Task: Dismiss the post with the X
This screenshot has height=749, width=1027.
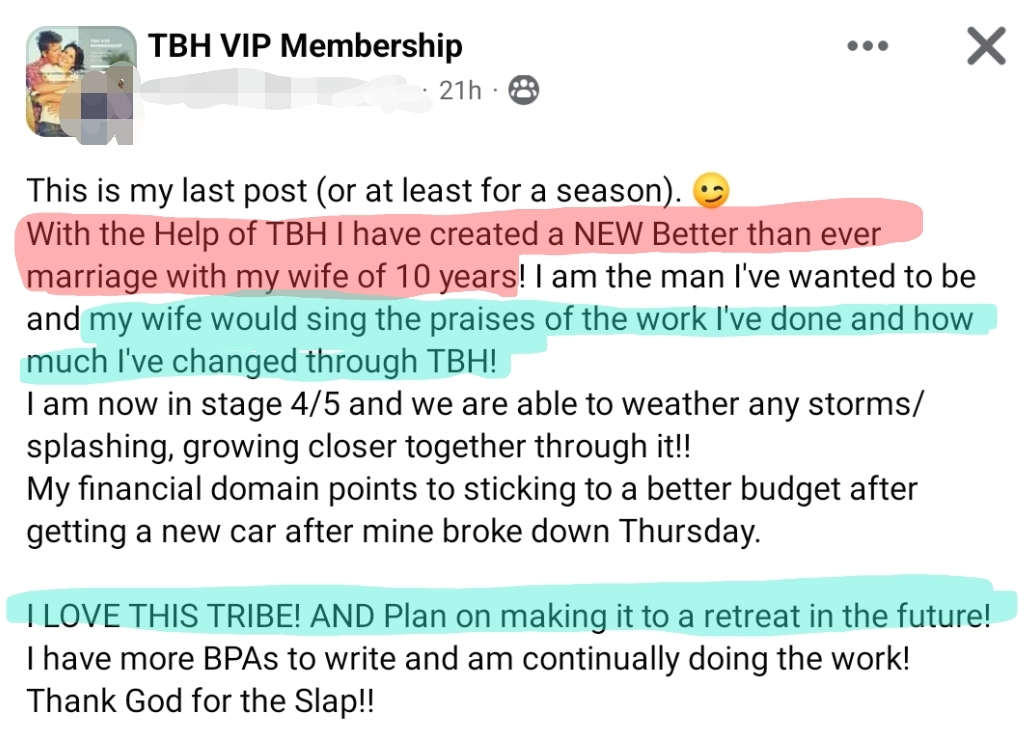Action: pyautogui.click(x=986, y=46)
